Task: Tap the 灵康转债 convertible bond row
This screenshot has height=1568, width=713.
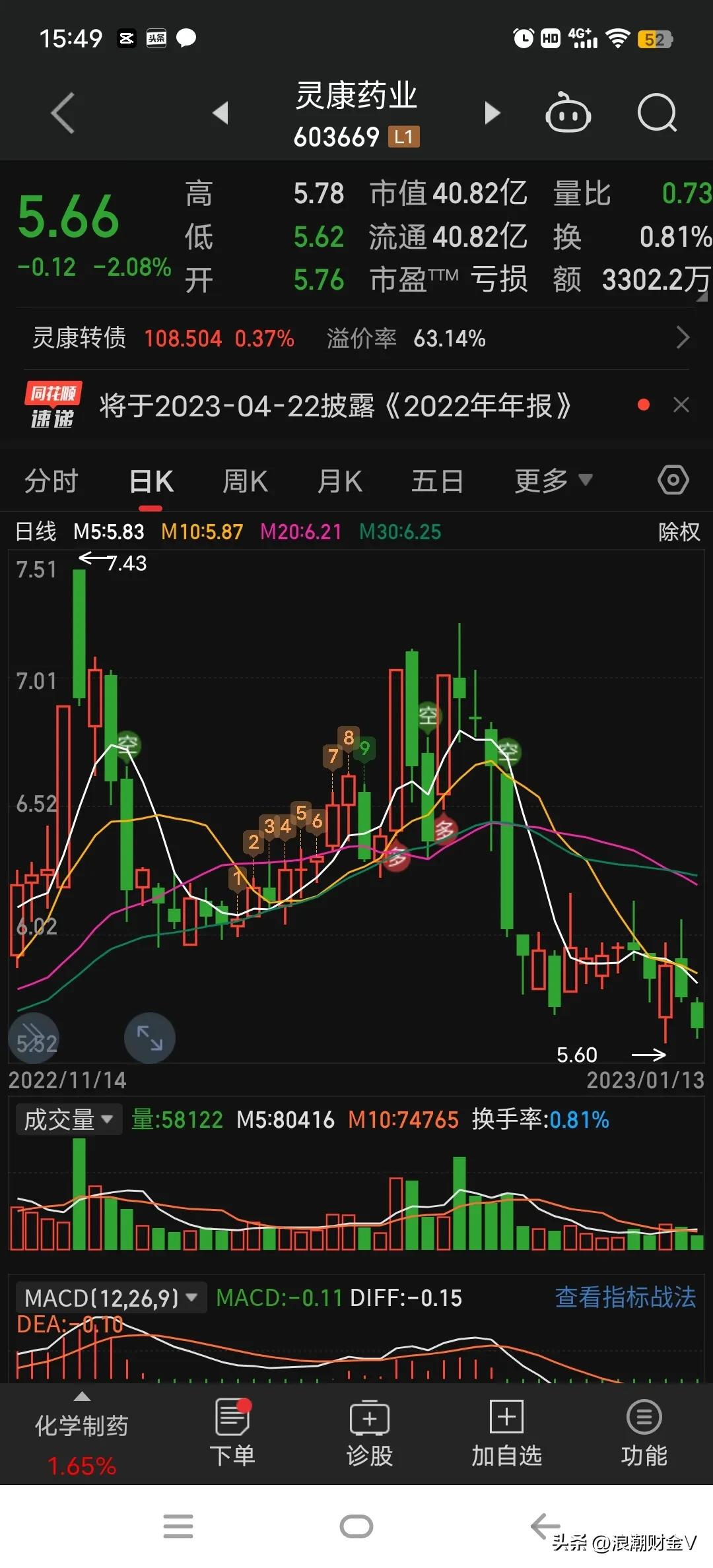Action: coord(79,338)
